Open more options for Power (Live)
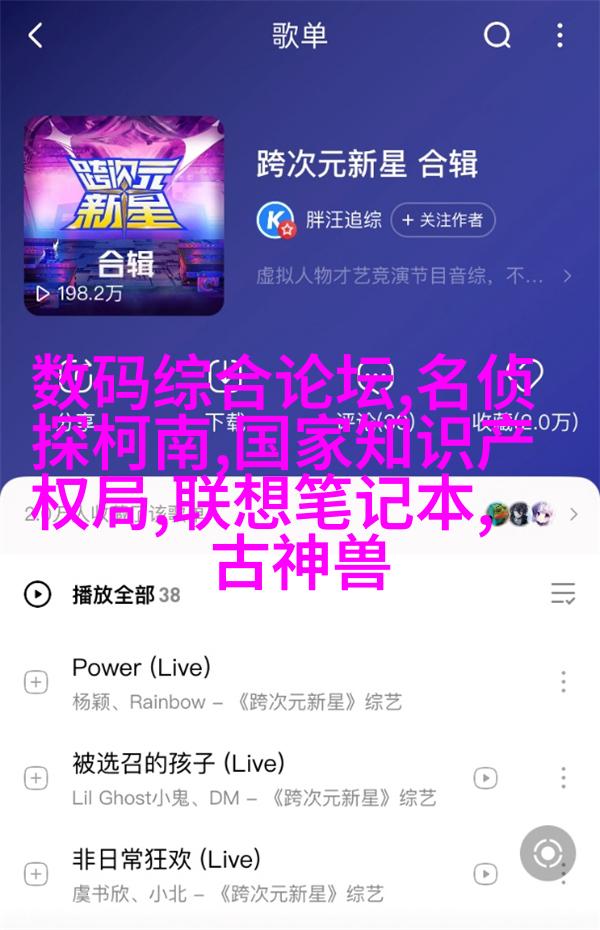This screenshot has height=930, width=600. click(x=564, y=683)
